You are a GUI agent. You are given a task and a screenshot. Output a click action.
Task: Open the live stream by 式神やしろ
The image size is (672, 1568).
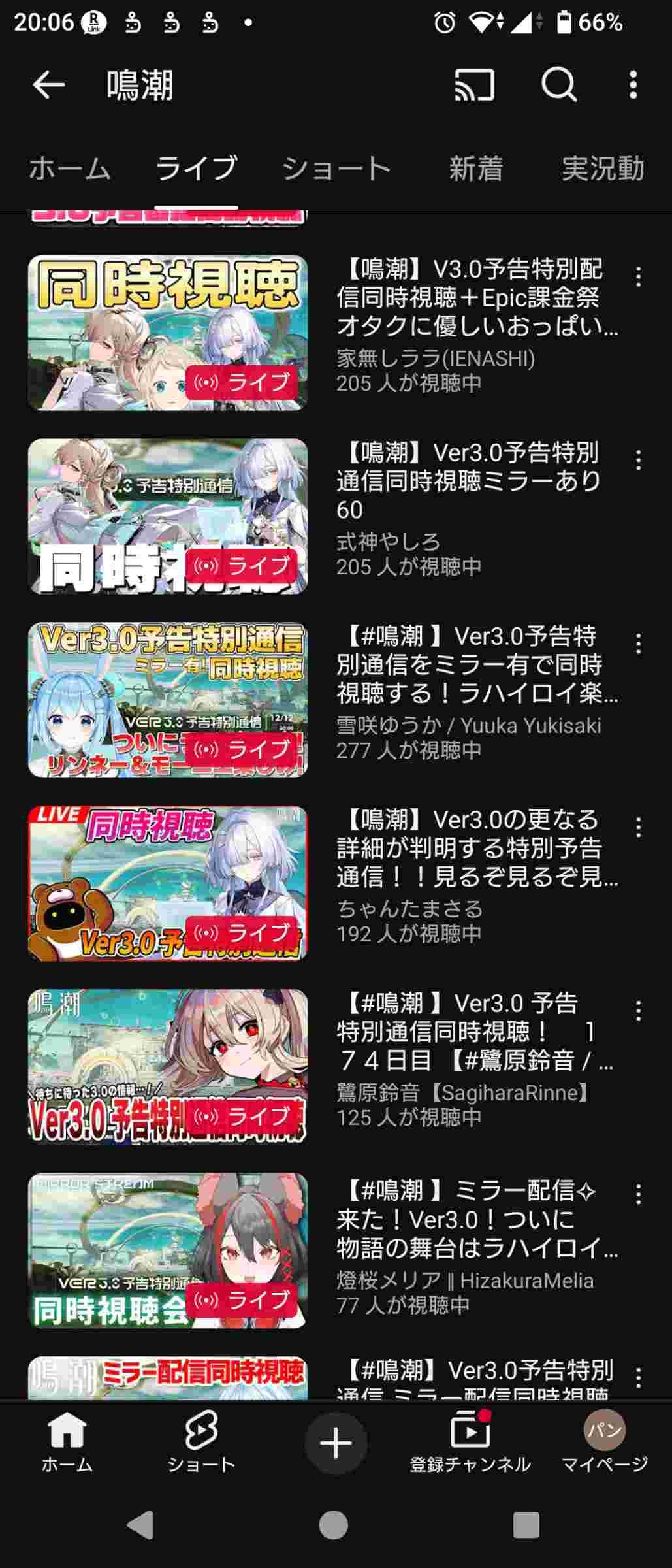168,516
